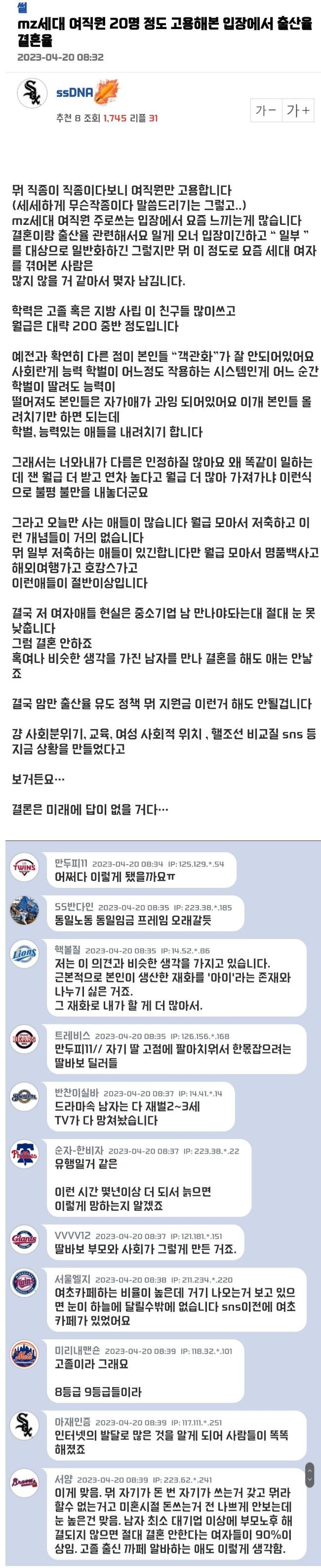Open commenter 만두피11's nickname
The height and width of the screenshot is (1568, 321).
tap(71, 863)
